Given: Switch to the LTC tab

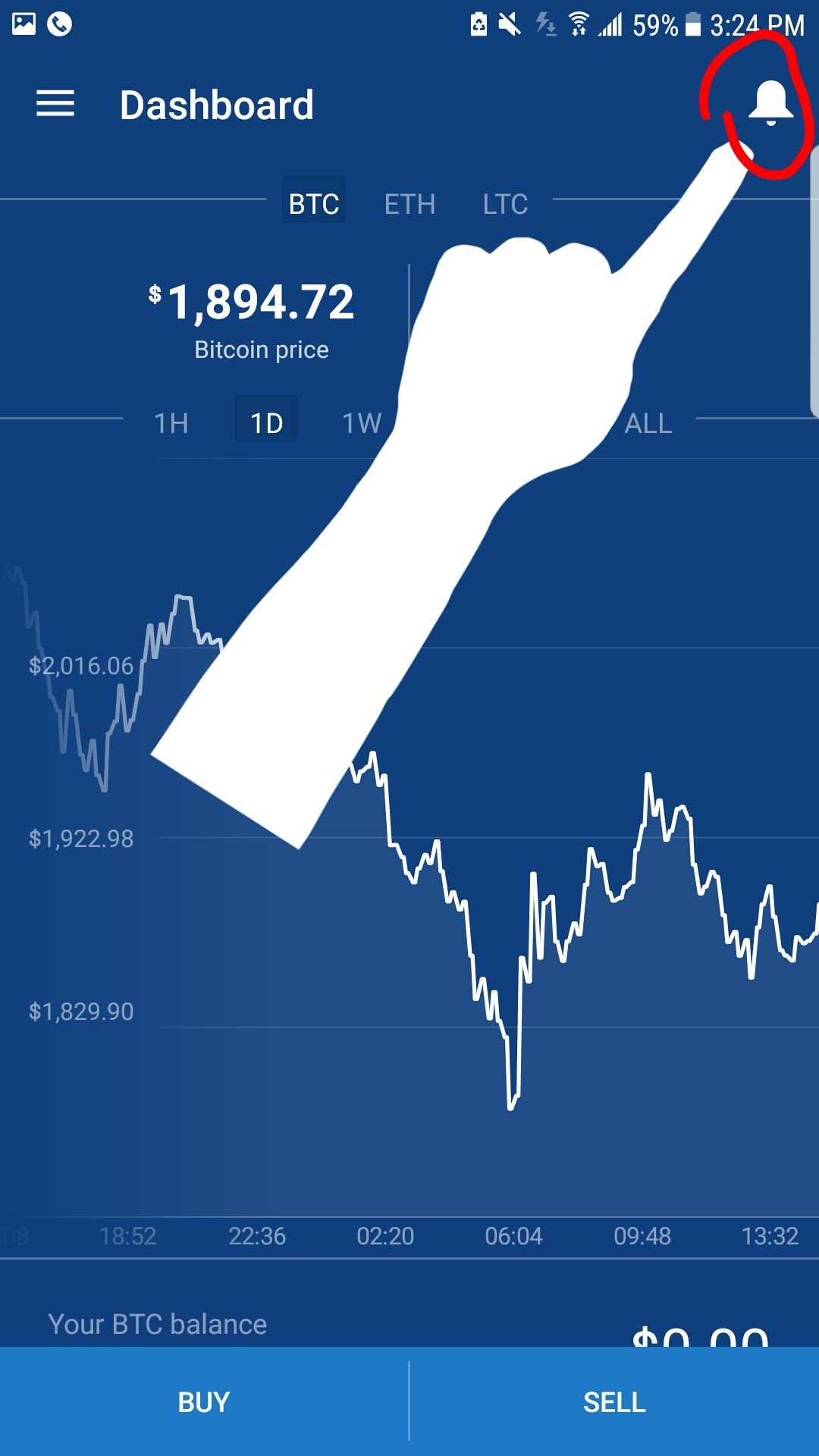Looking at the screenshot, I should pos(505,203).
